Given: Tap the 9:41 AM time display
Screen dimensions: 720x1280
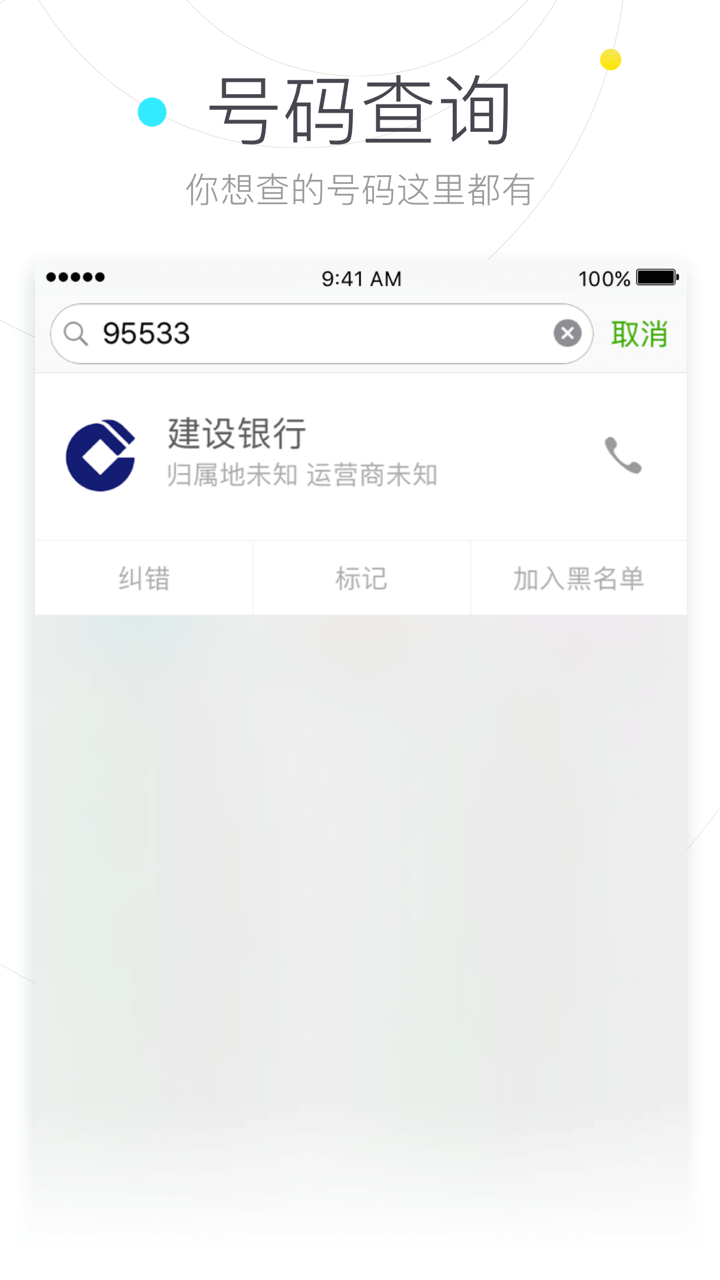Looking at the screenshot, I should point(361,278).
